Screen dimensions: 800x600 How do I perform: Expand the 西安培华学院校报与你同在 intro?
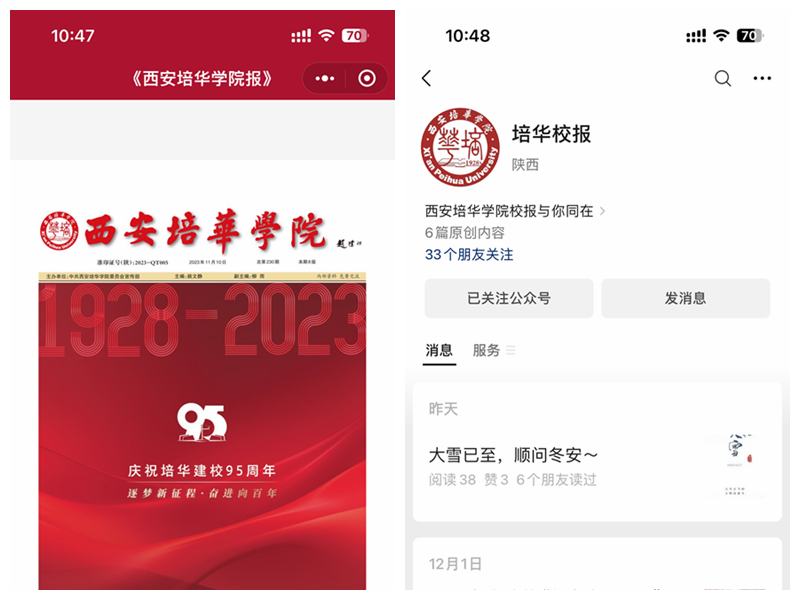coord(515,211)
